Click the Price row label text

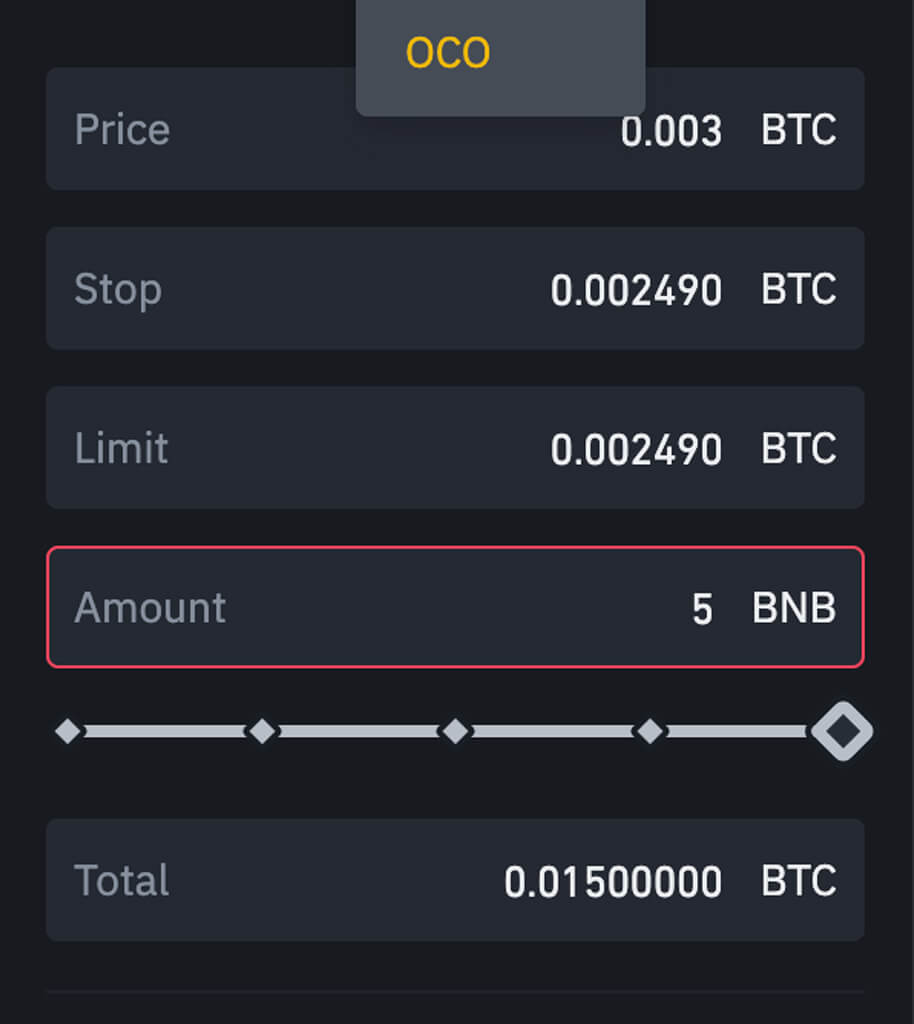click(121, 129)
